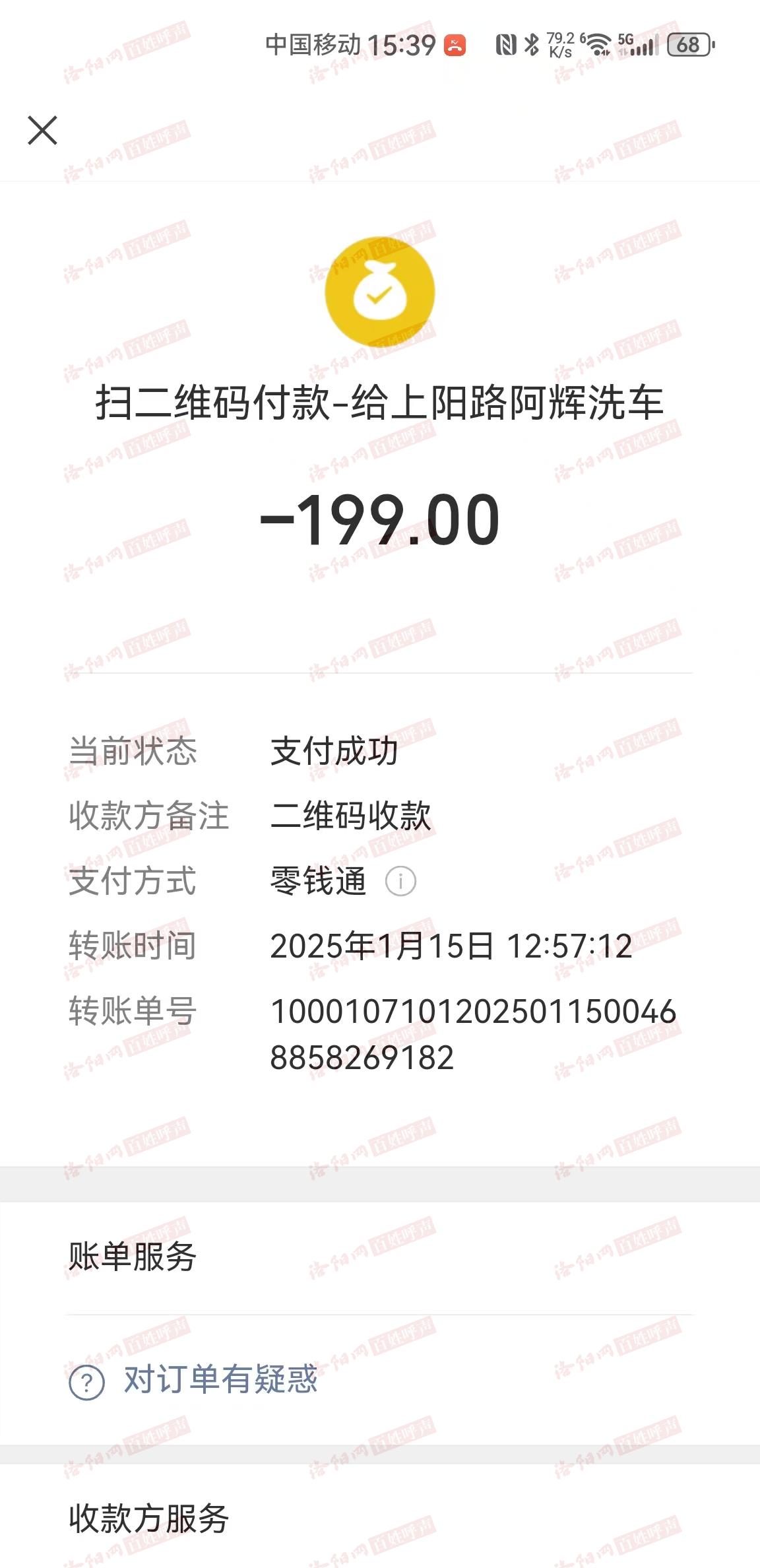Close the payment details page
Screen dimensions: 760x1568
point(43,130)
